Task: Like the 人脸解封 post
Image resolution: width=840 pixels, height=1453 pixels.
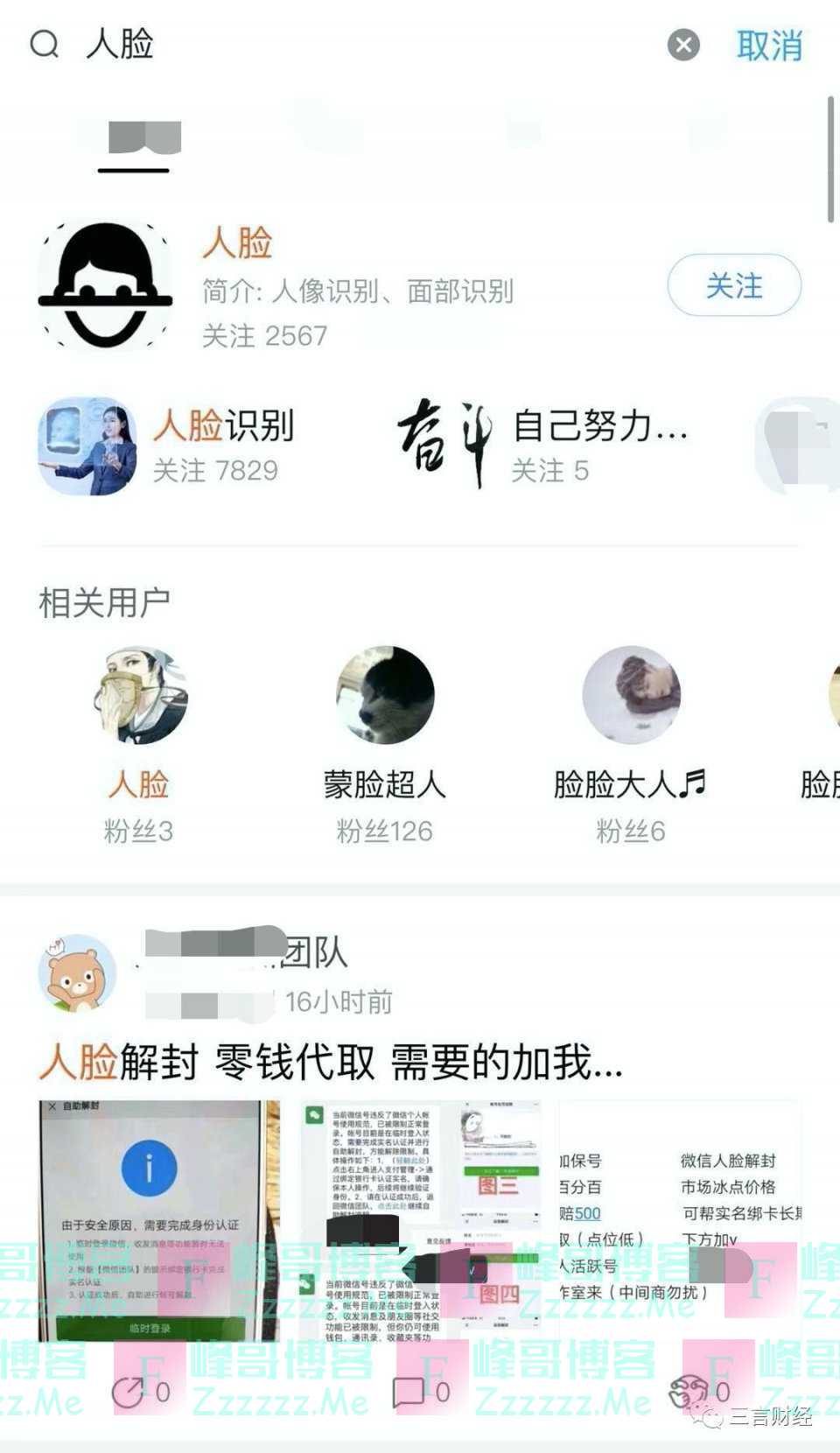Action: pyautogui.click(x=697, y=1392)
